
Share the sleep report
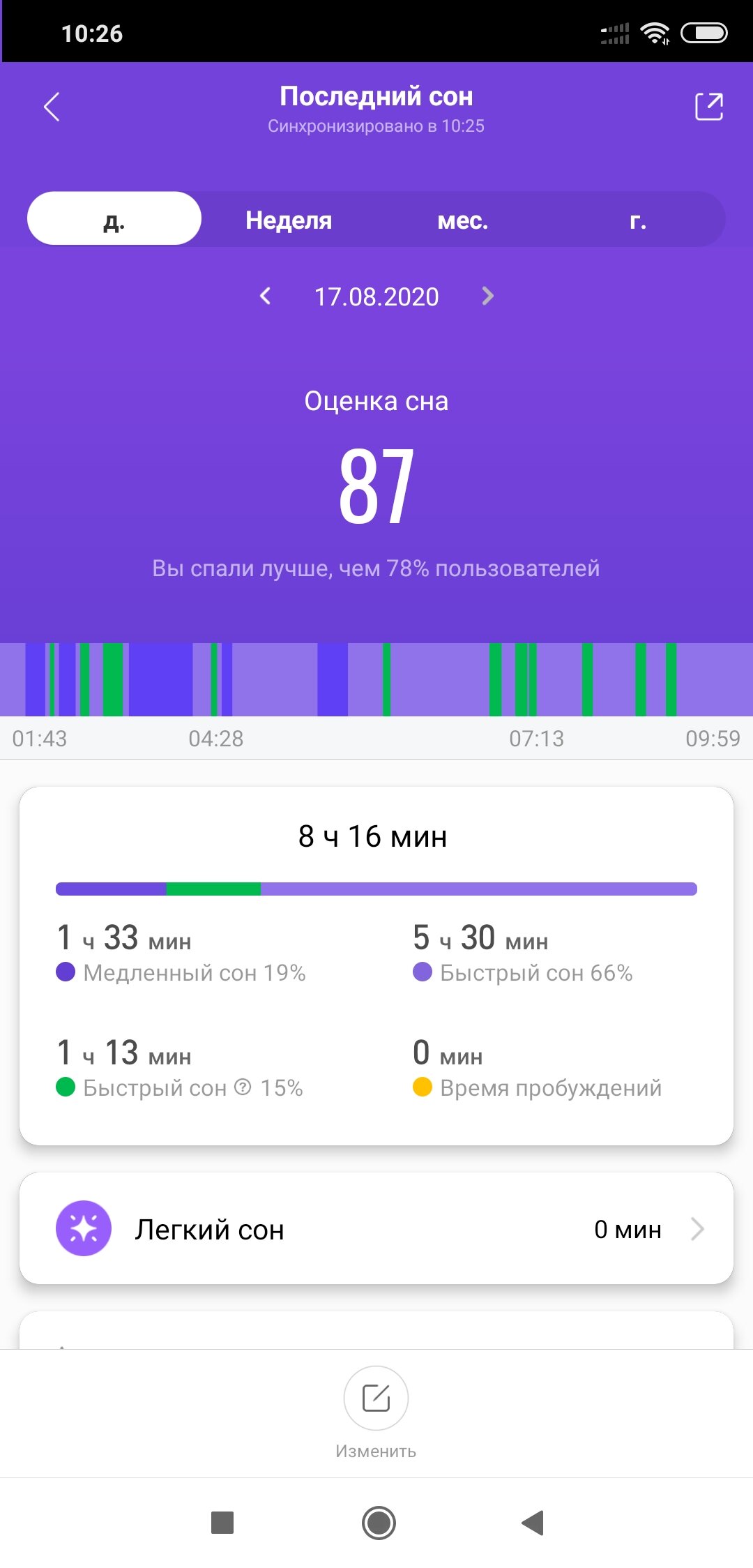[709, 107]
